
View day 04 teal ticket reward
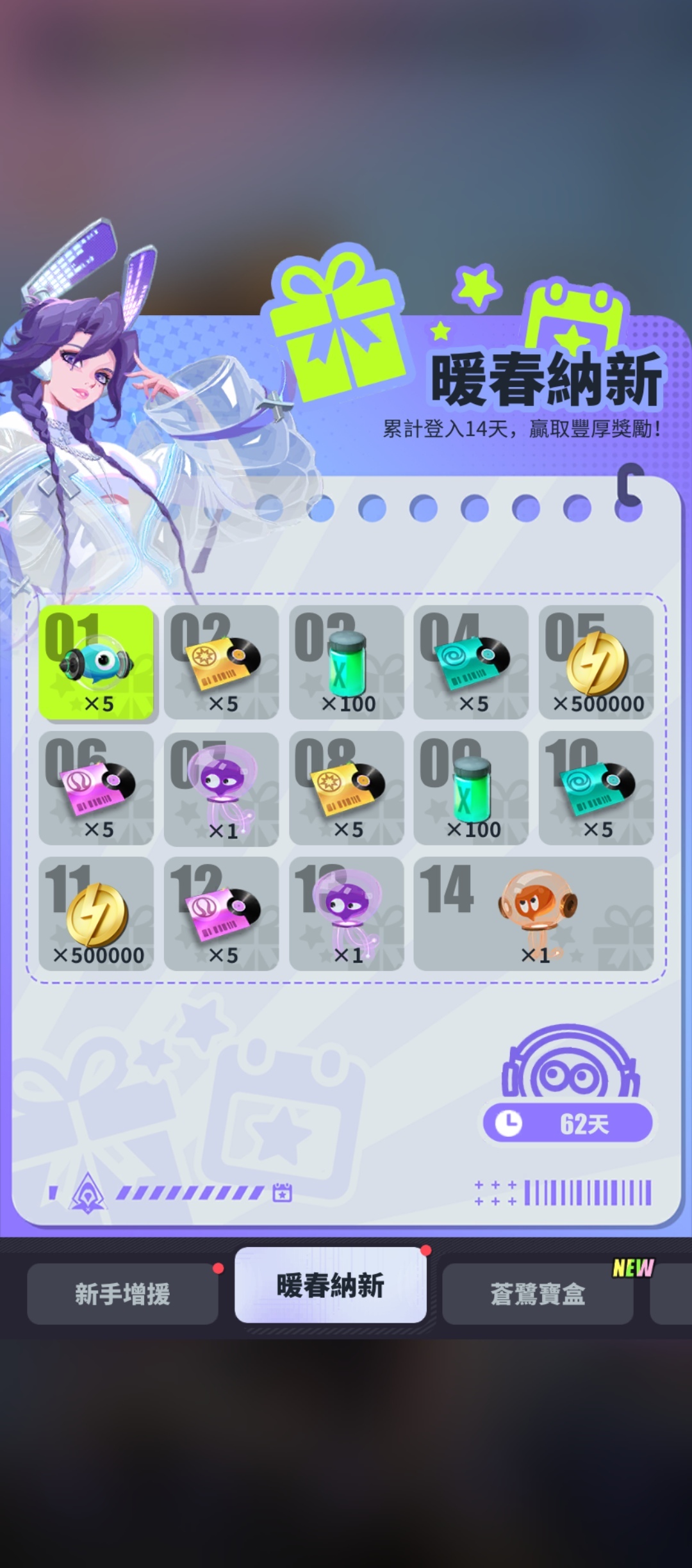tap(471, 662)
